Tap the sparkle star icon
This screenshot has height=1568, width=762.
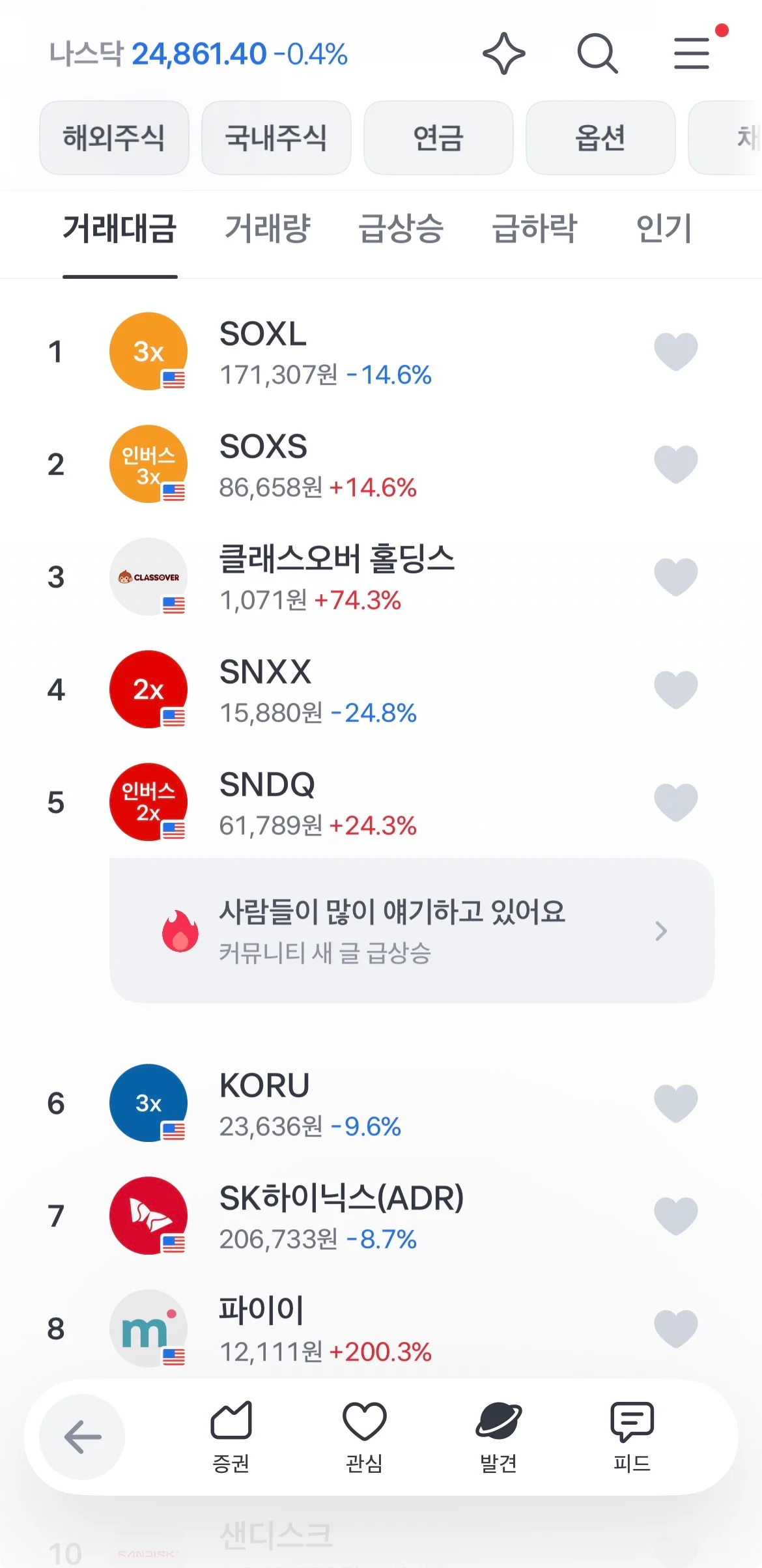click(x=503, y=53)
